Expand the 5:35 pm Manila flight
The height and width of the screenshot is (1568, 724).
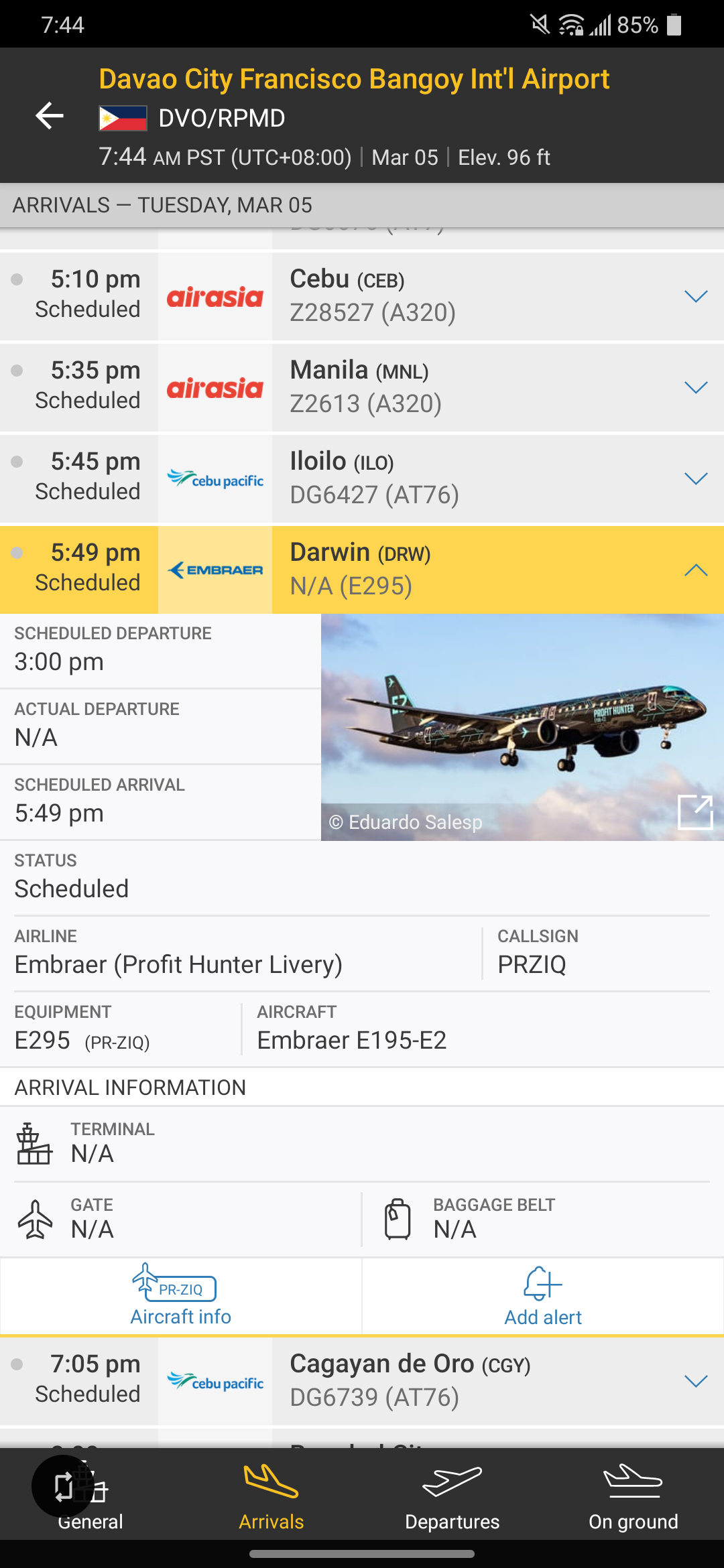696,387
